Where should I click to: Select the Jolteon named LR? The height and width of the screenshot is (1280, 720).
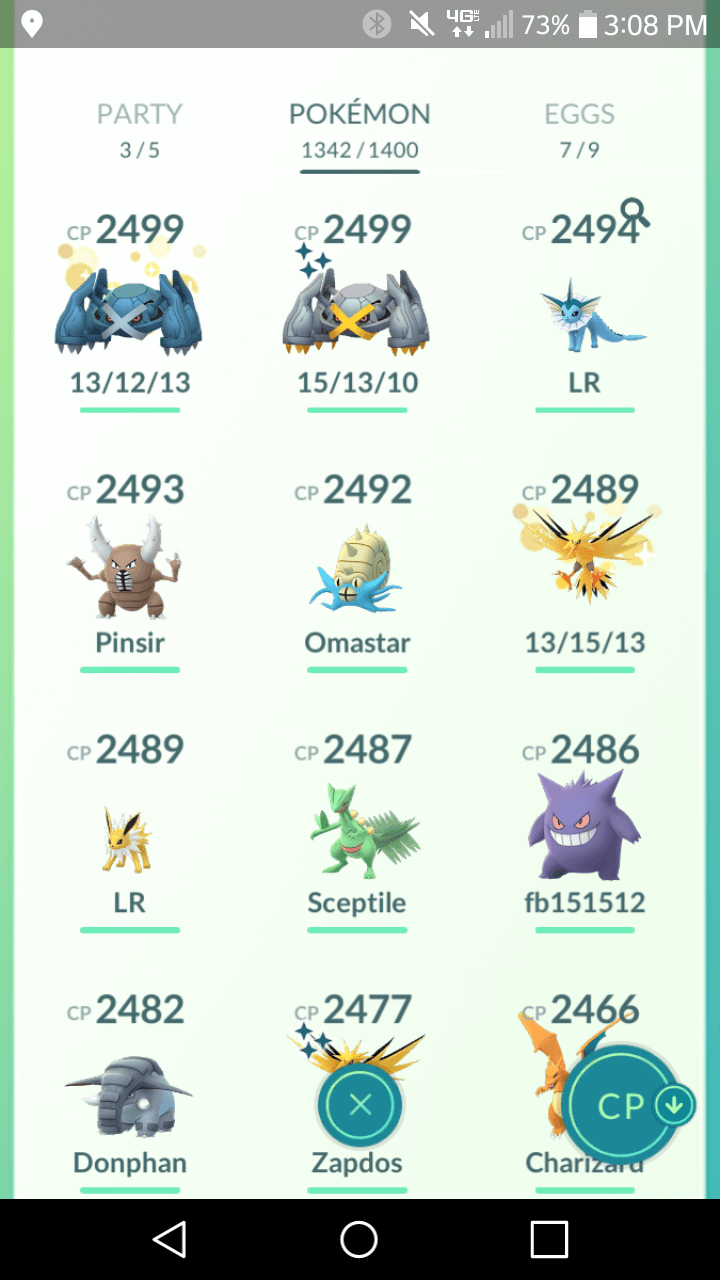point(129,830)
